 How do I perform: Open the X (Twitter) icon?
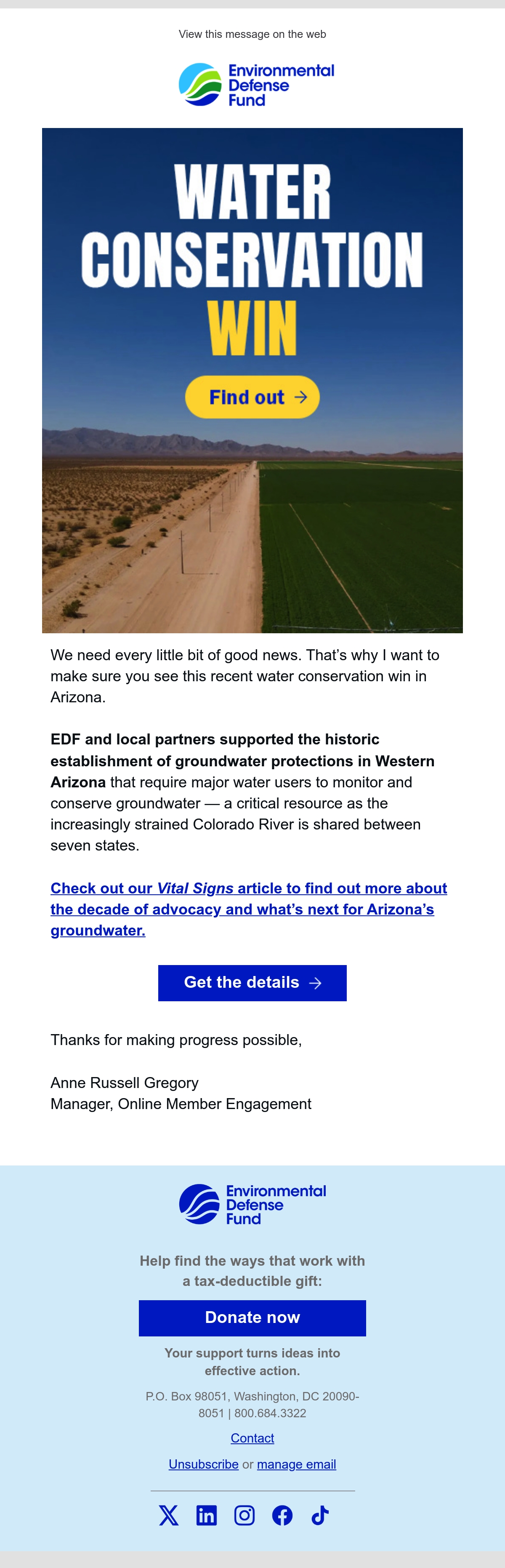[x=168, y=1515]
